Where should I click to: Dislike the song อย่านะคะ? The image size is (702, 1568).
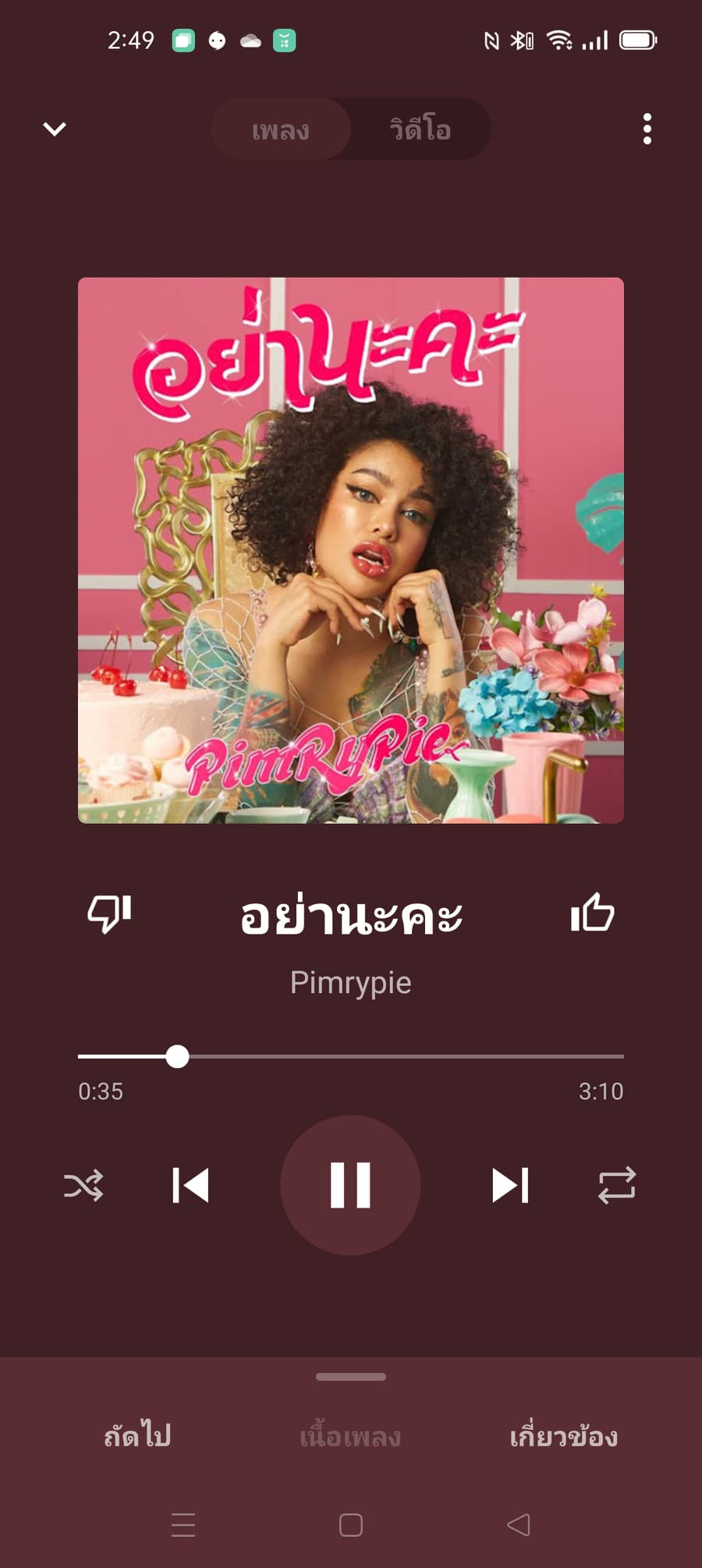point(109,913)
